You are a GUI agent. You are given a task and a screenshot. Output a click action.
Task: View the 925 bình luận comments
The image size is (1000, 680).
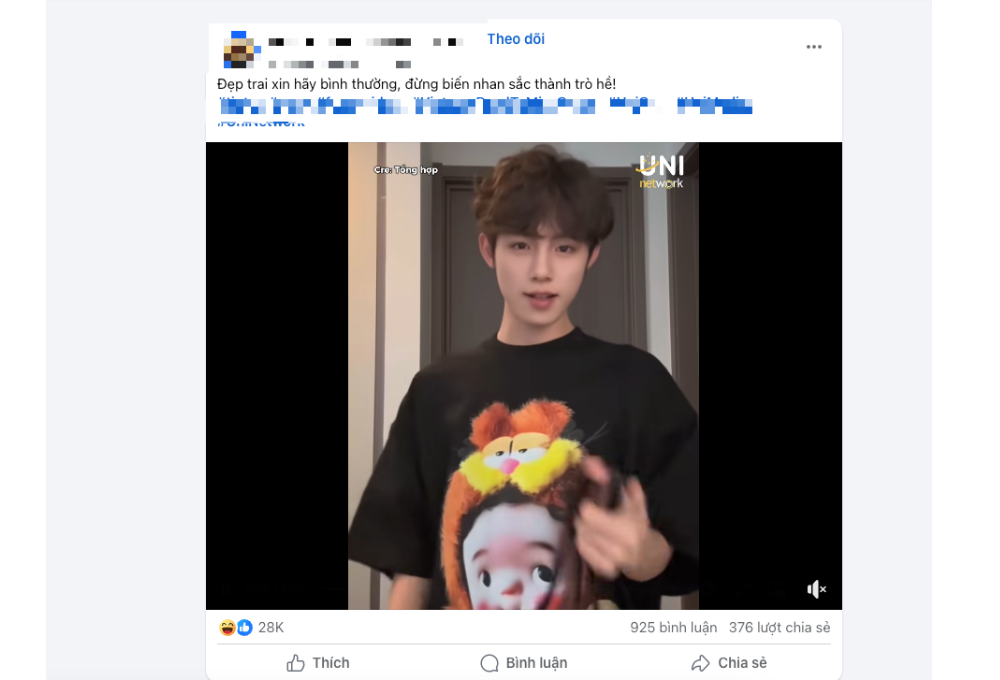click(x=673, y=628)
